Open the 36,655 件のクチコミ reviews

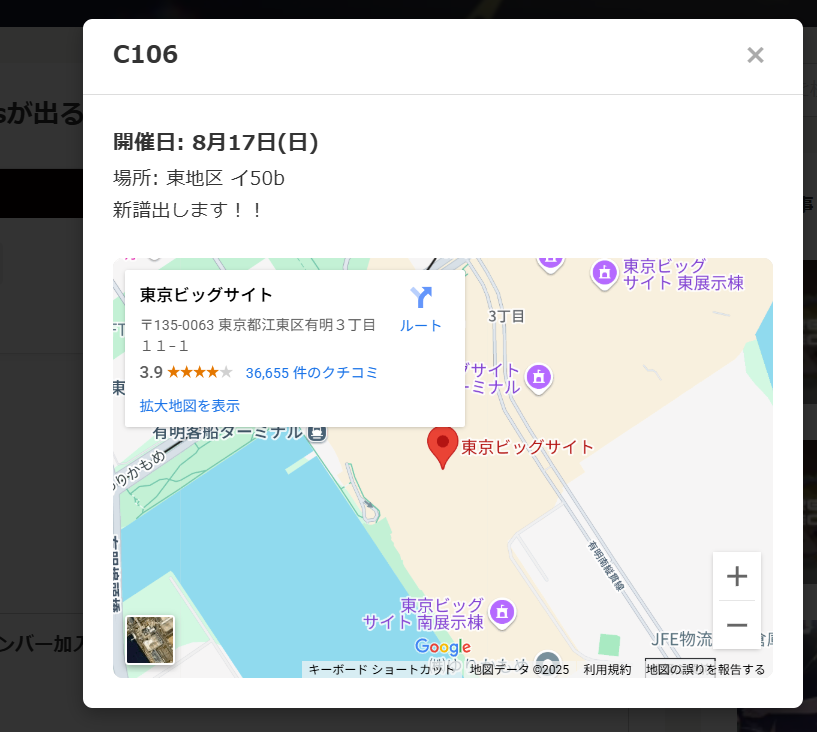[x=311, y=372]
